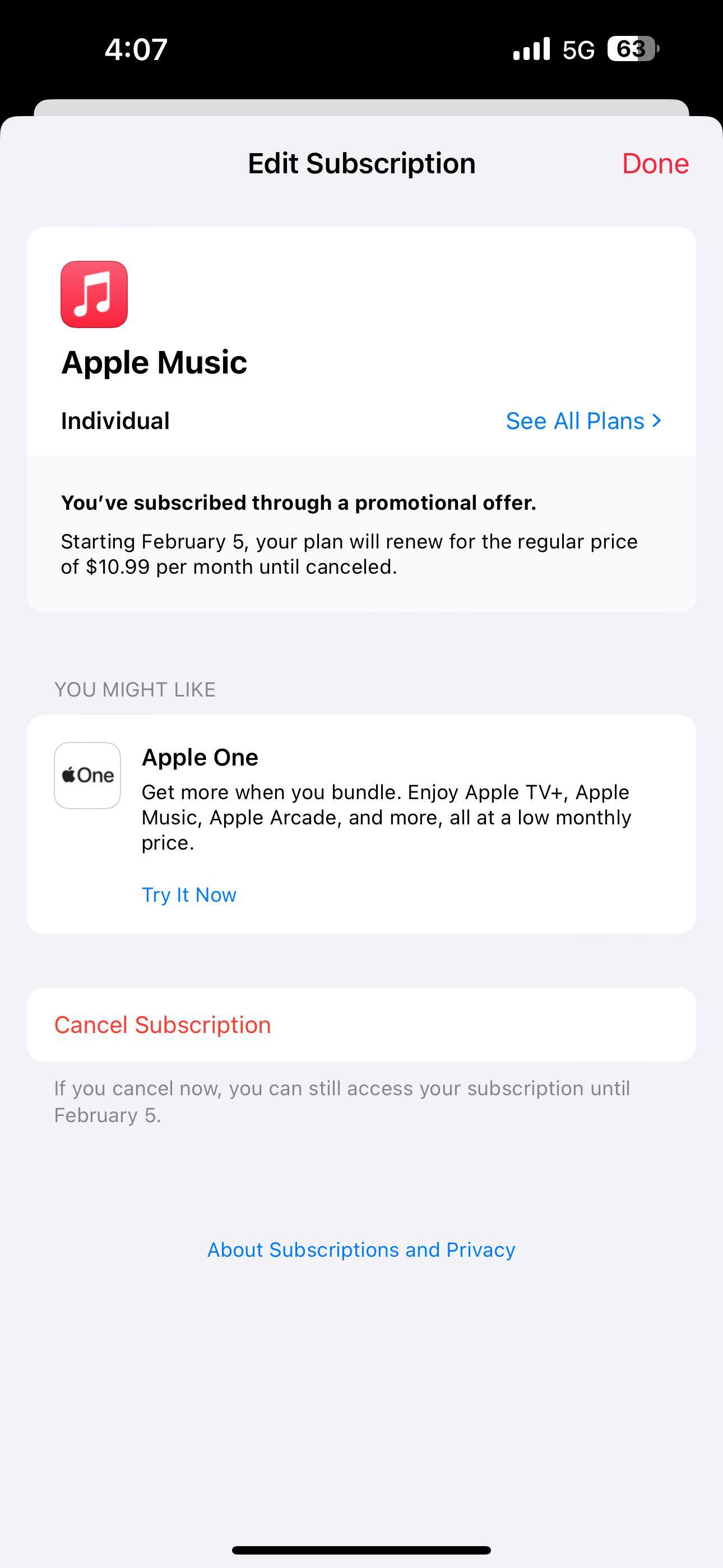Image resolution: width=723 pixels, height=1568 pixels.
Task: Tap Try It Now for Apple One
Action: tap(189, 894)
